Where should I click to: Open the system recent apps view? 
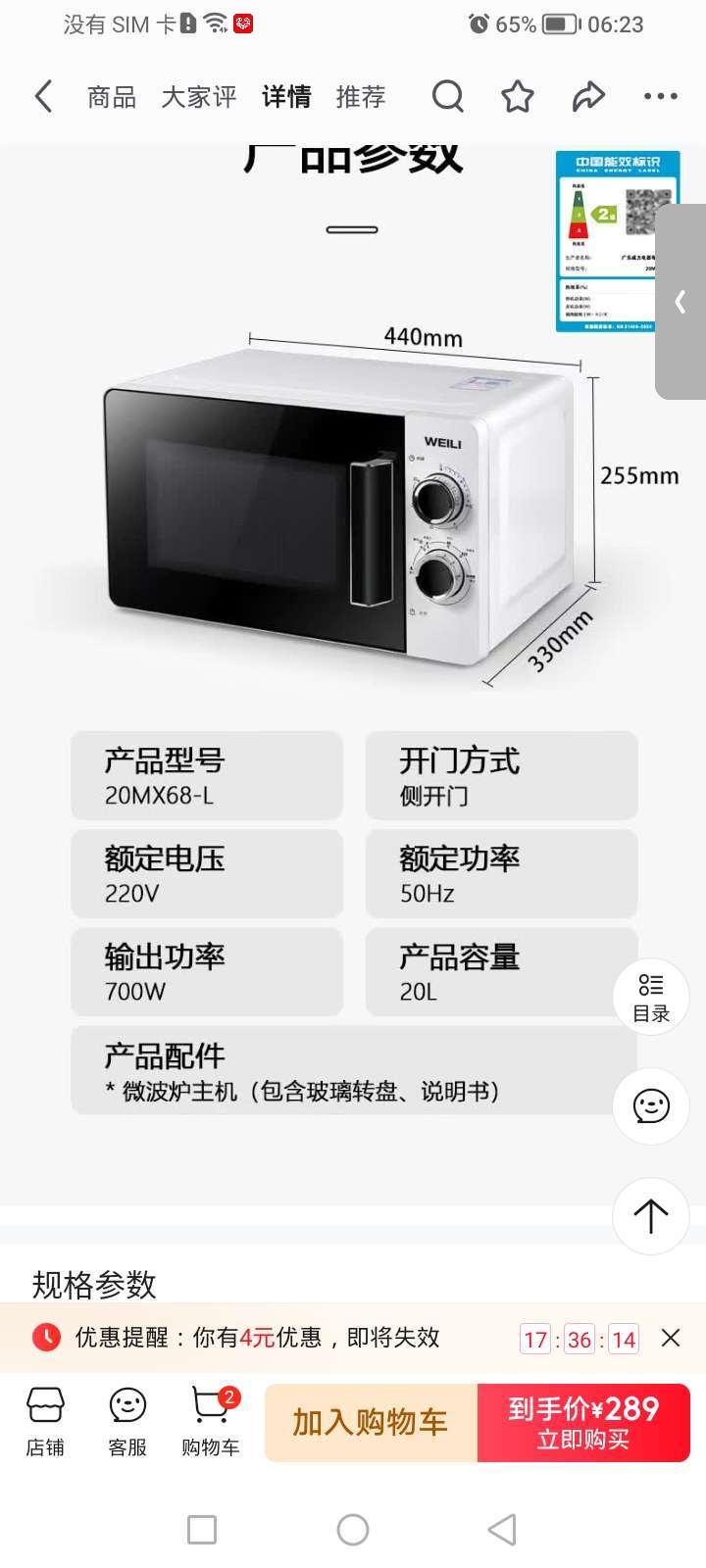(202, 1530)
